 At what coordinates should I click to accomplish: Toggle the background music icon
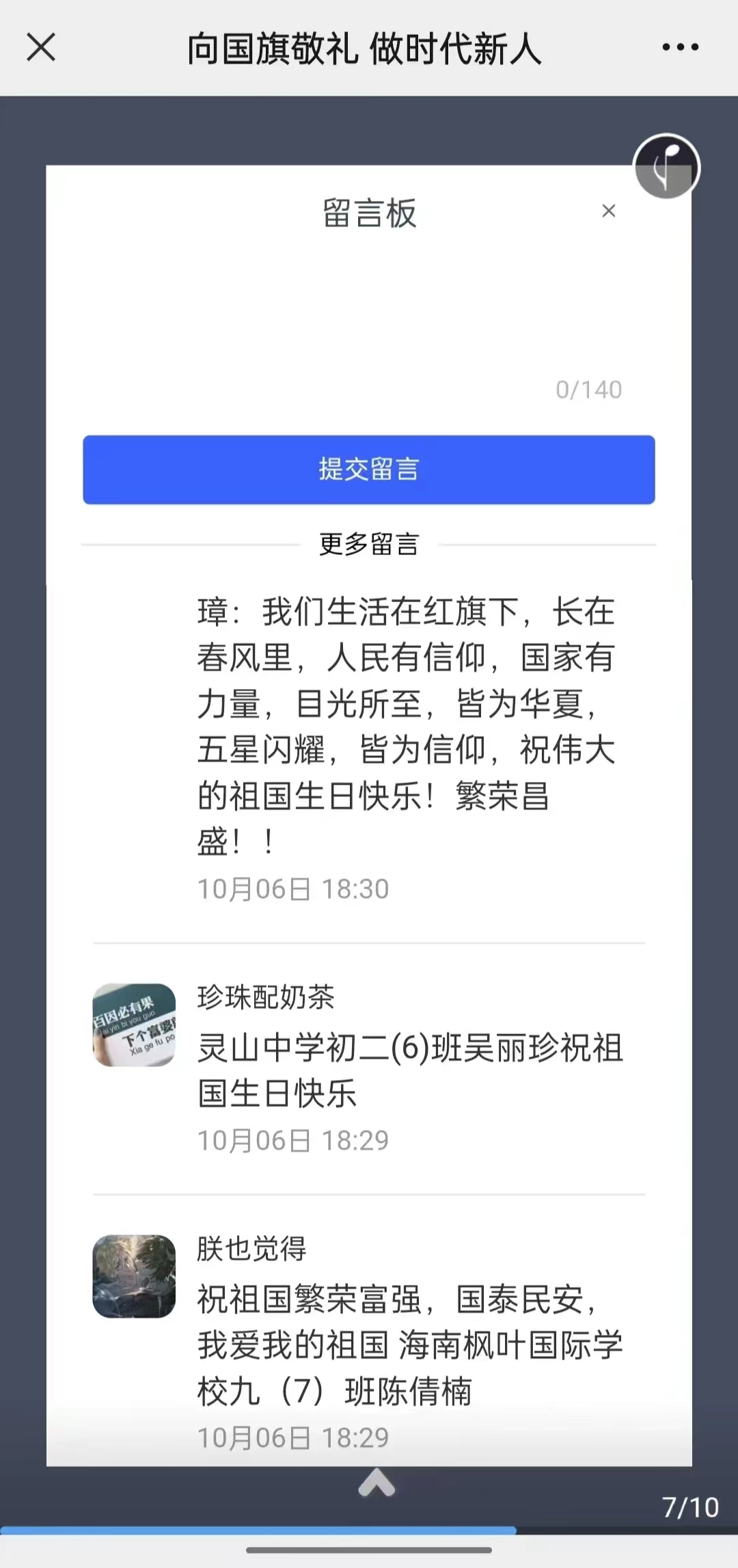(666, 167)
